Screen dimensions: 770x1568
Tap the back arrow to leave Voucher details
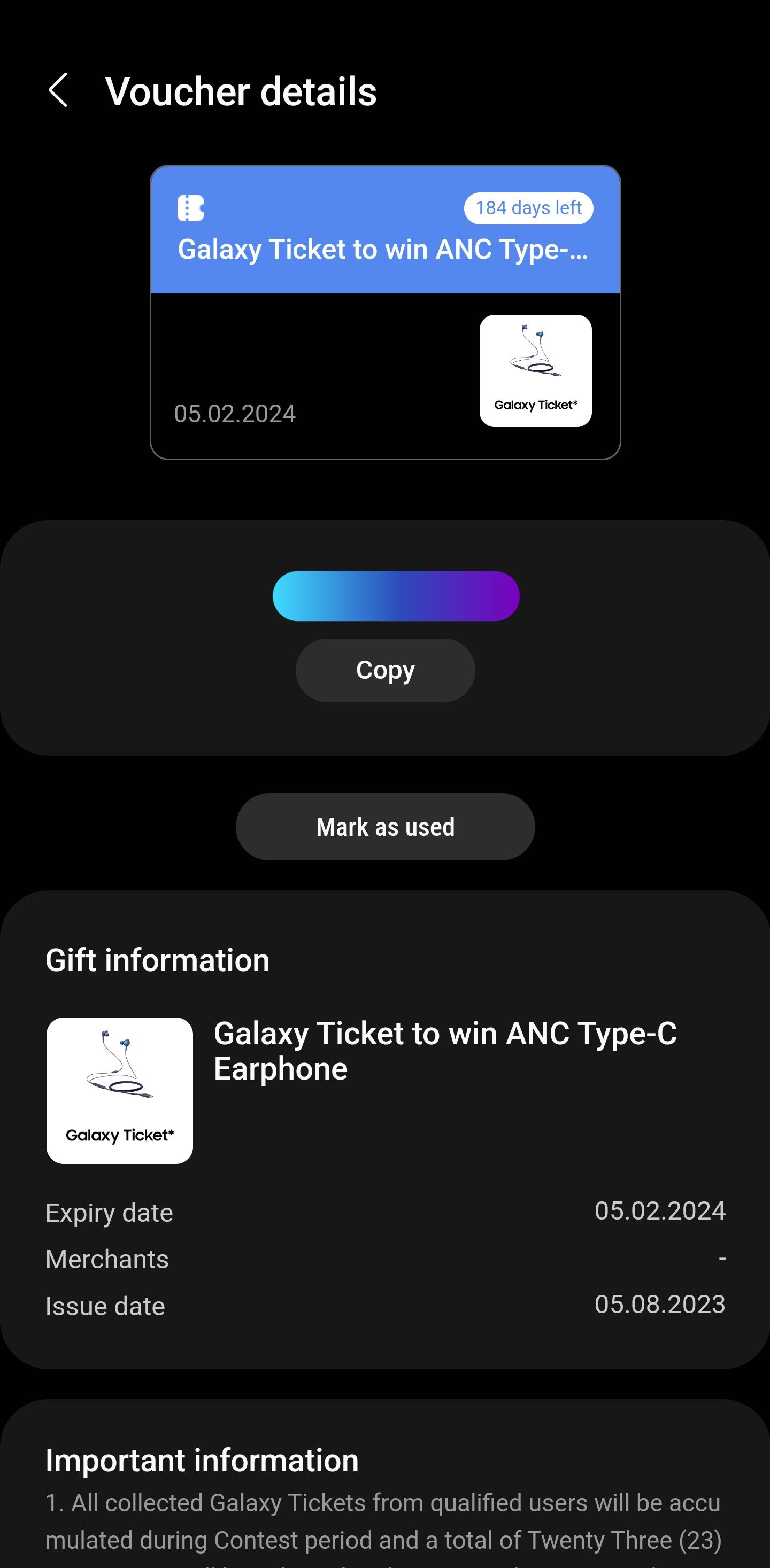(59, 90)
